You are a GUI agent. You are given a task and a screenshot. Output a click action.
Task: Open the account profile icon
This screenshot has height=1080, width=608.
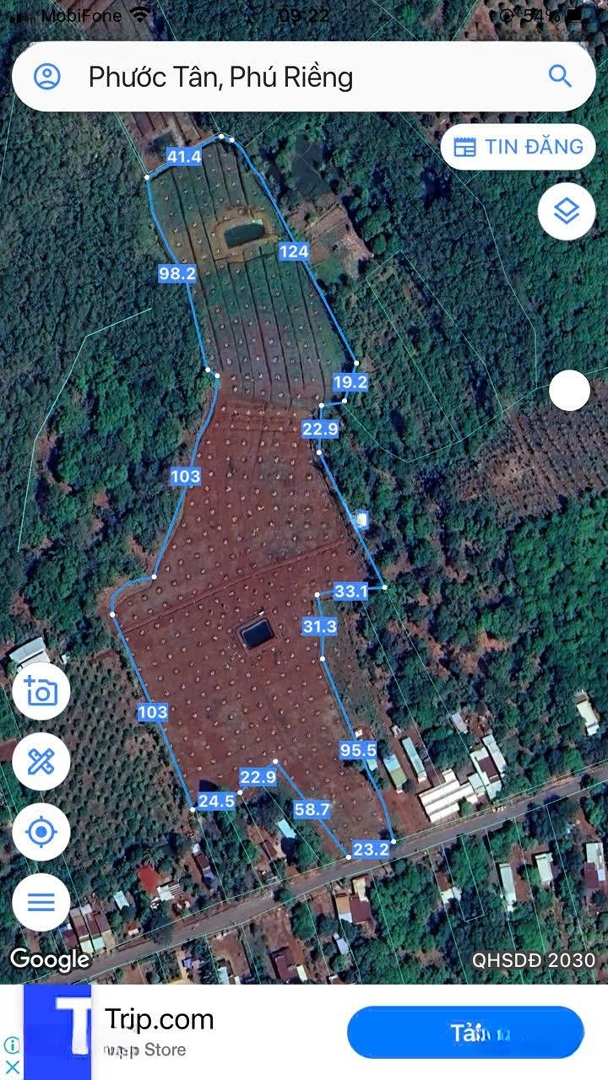(48, 76)
